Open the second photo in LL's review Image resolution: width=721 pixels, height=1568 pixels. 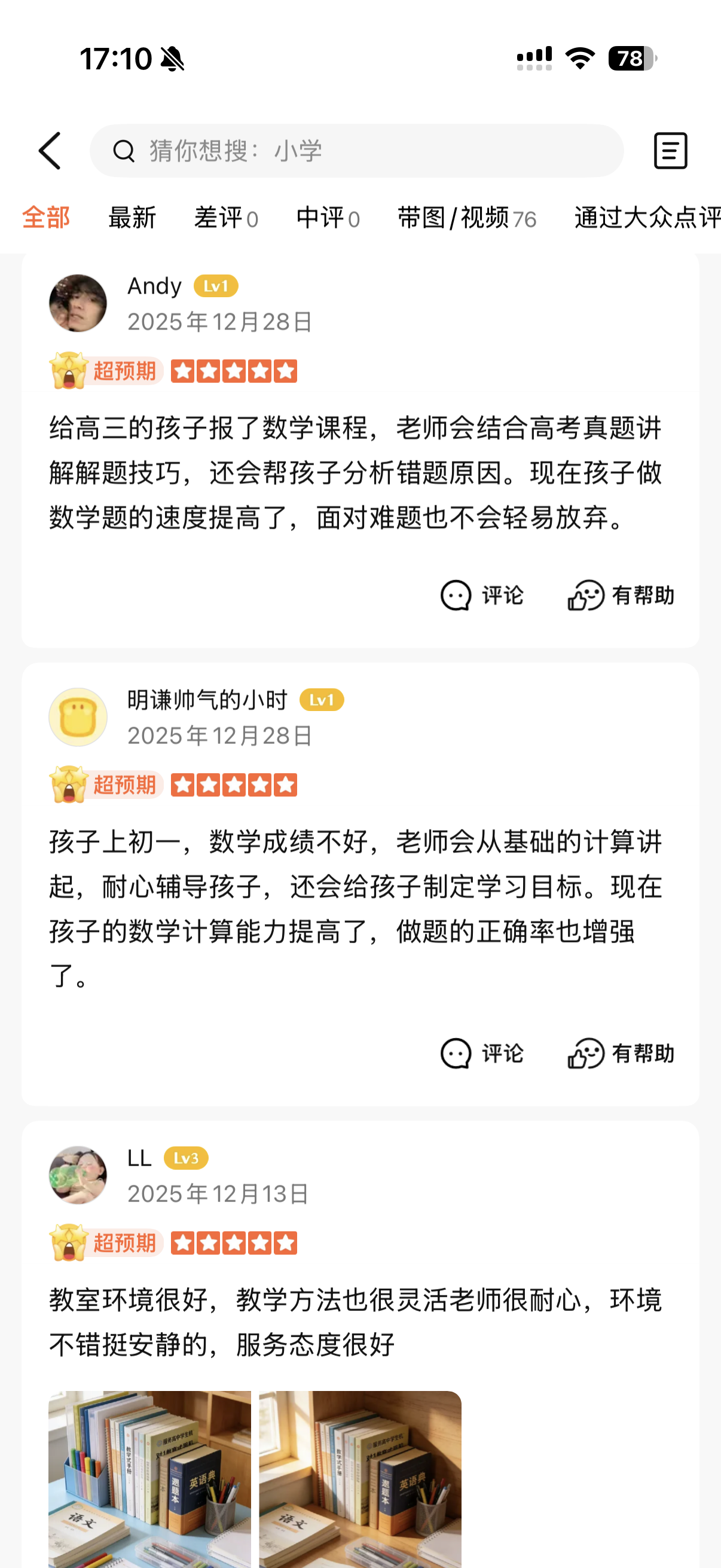[x=360, y=1478]
